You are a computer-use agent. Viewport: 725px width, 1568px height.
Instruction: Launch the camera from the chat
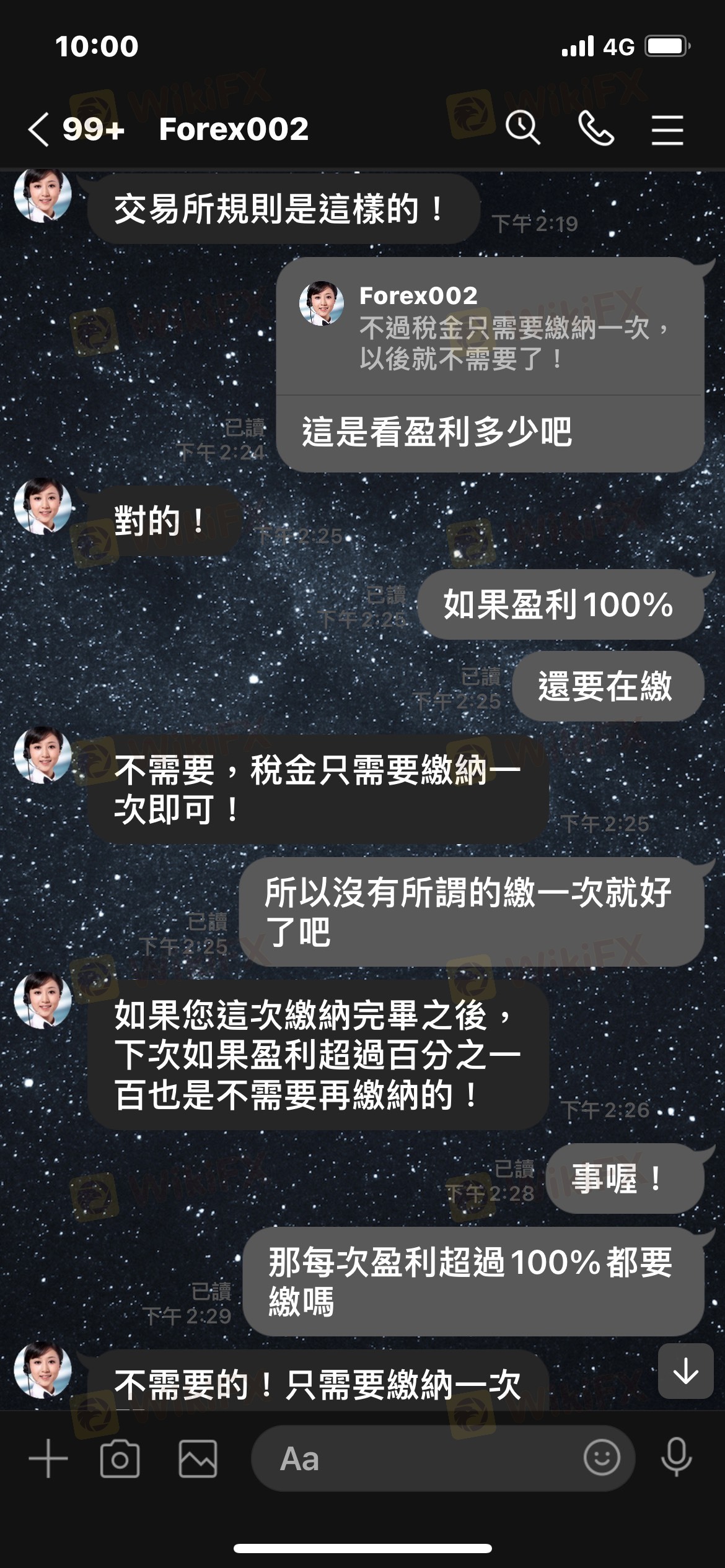pos(120,1459)
